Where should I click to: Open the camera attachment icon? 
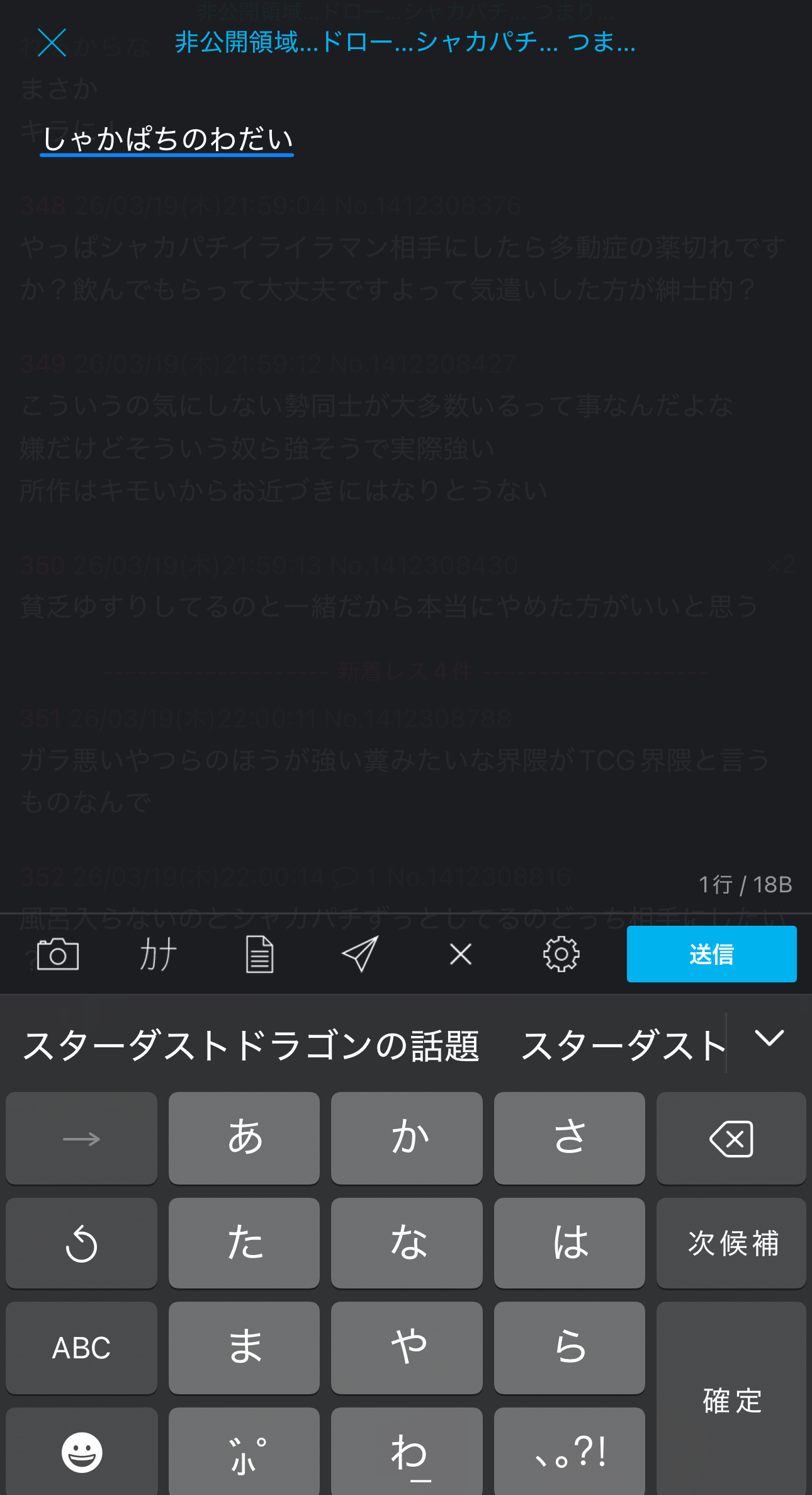tap(58, 955)
